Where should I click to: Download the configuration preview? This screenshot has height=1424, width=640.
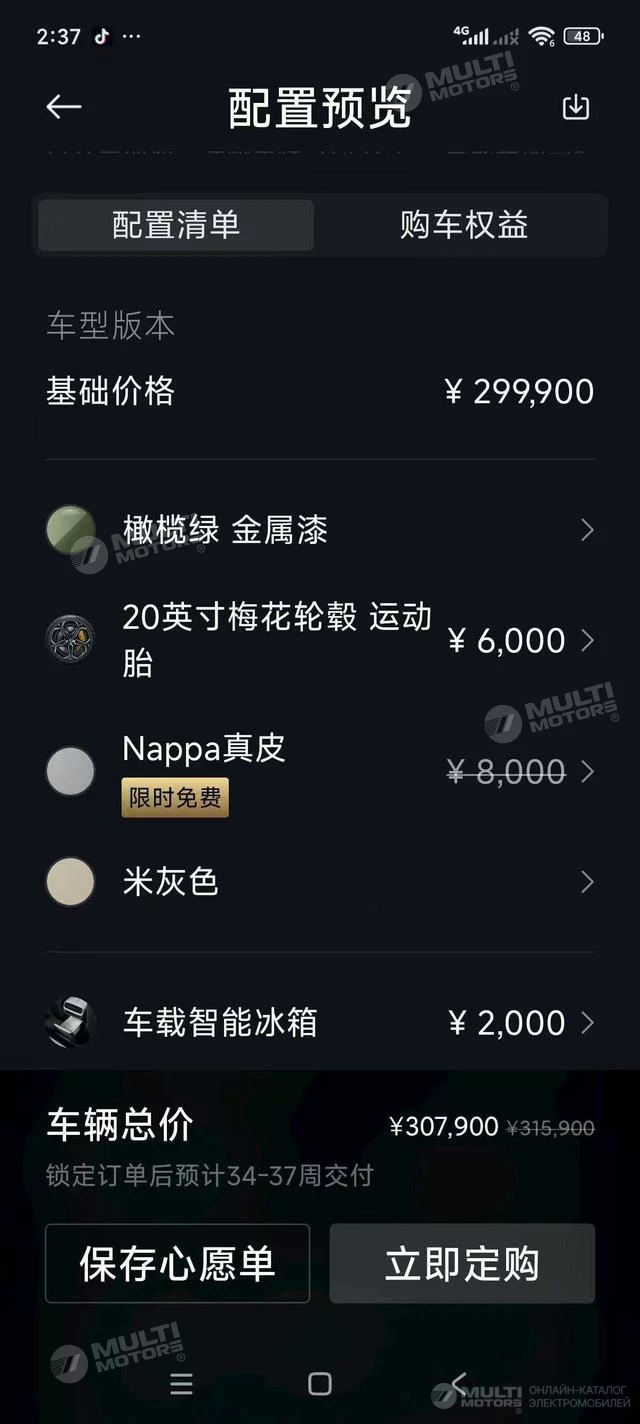tap(576, 107)
